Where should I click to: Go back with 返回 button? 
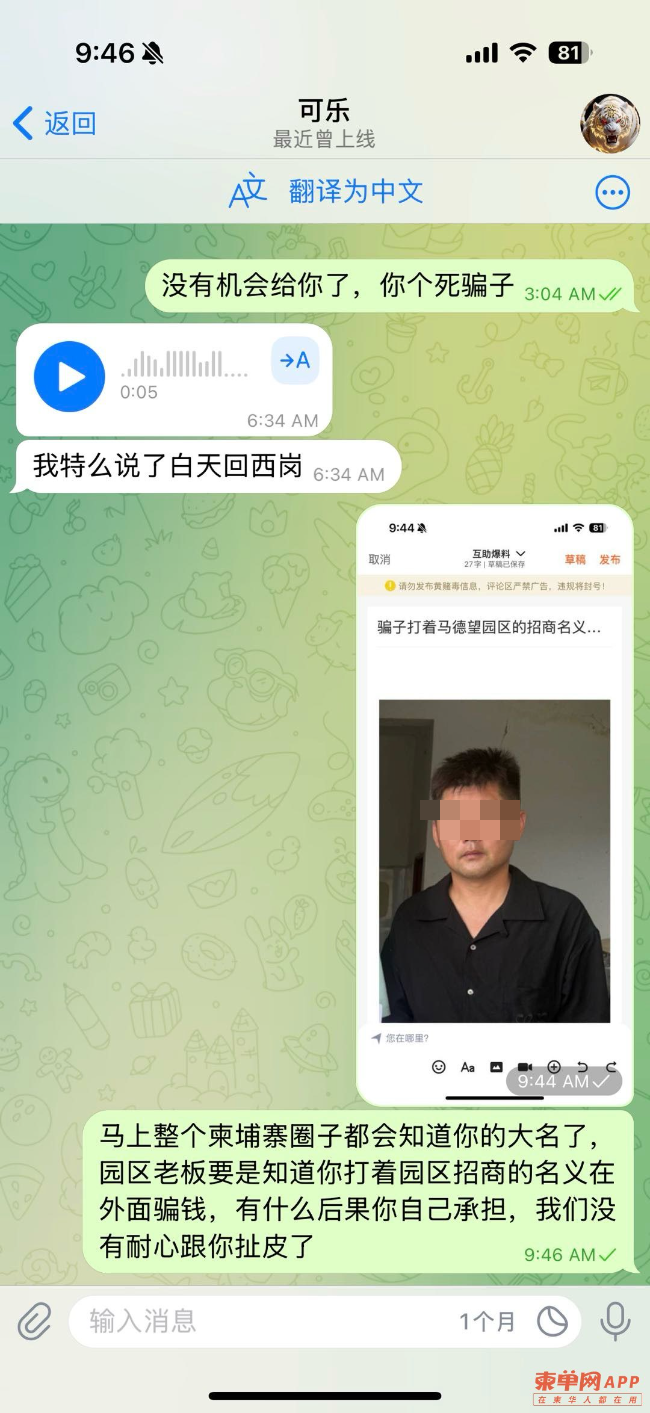[55, 124]
